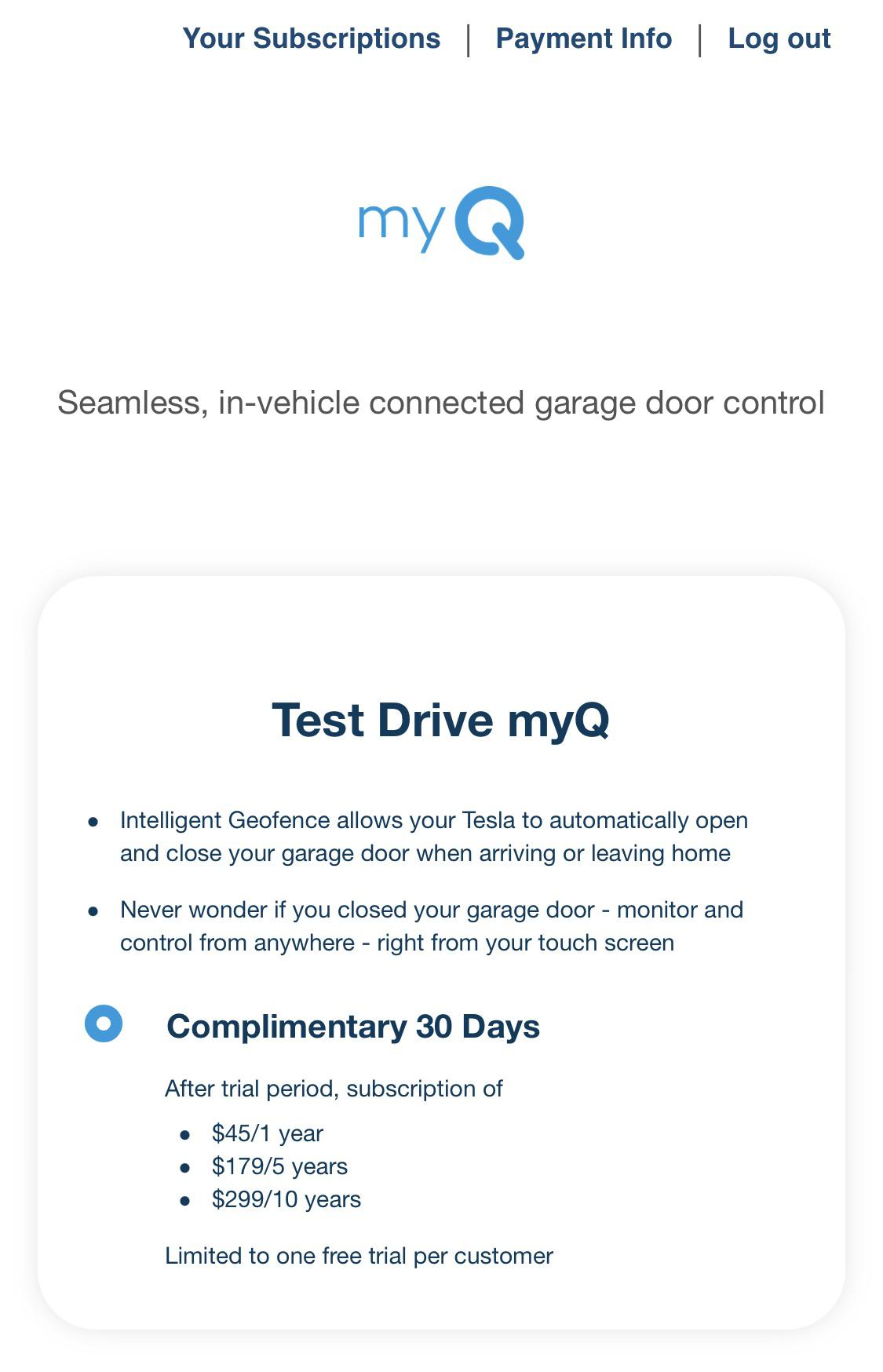Log out of the account
This screenshot has height=1372, width=883.
pos(779,38)
